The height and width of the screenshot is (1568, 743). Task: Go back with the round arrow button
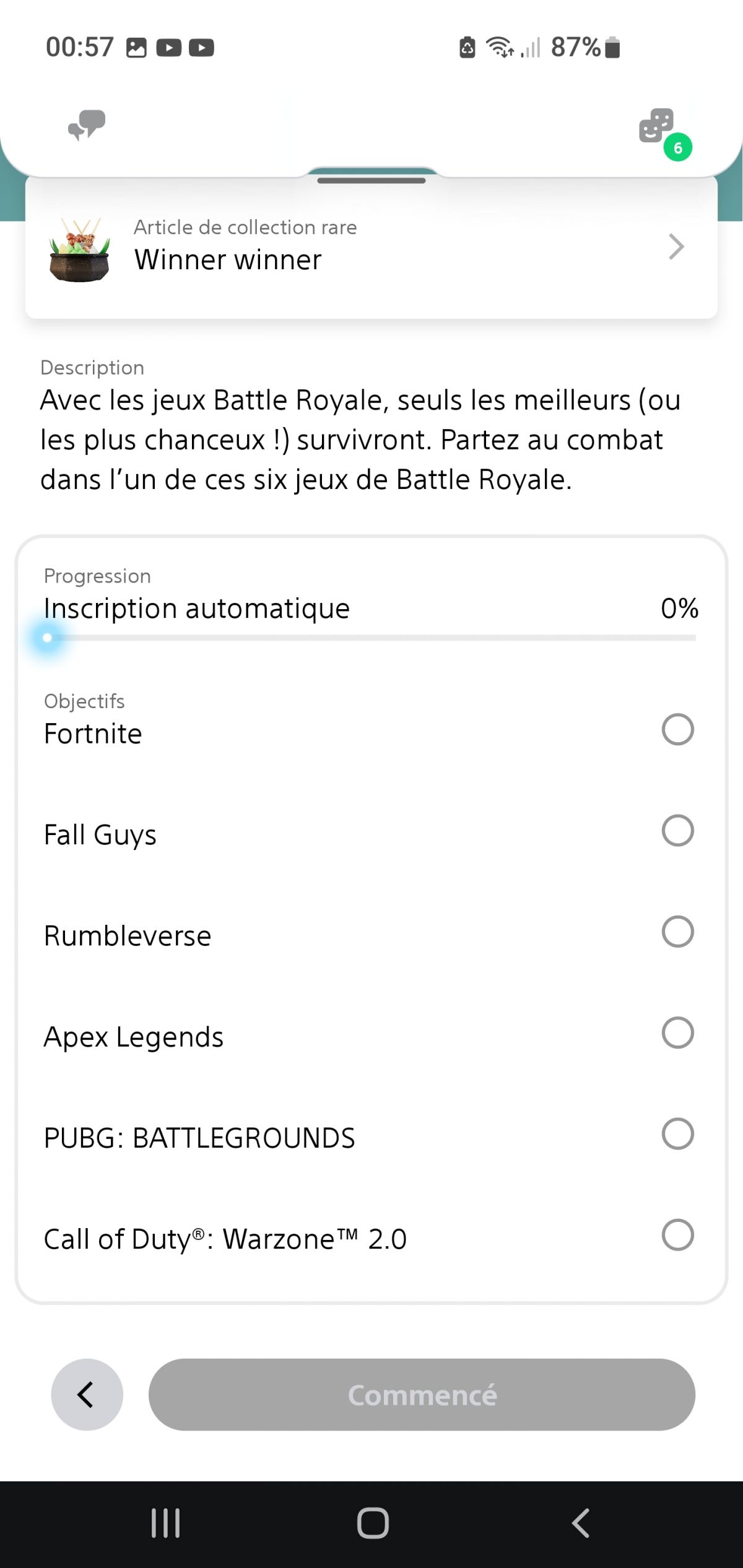pyautogui.click(x=87, y=1395)
